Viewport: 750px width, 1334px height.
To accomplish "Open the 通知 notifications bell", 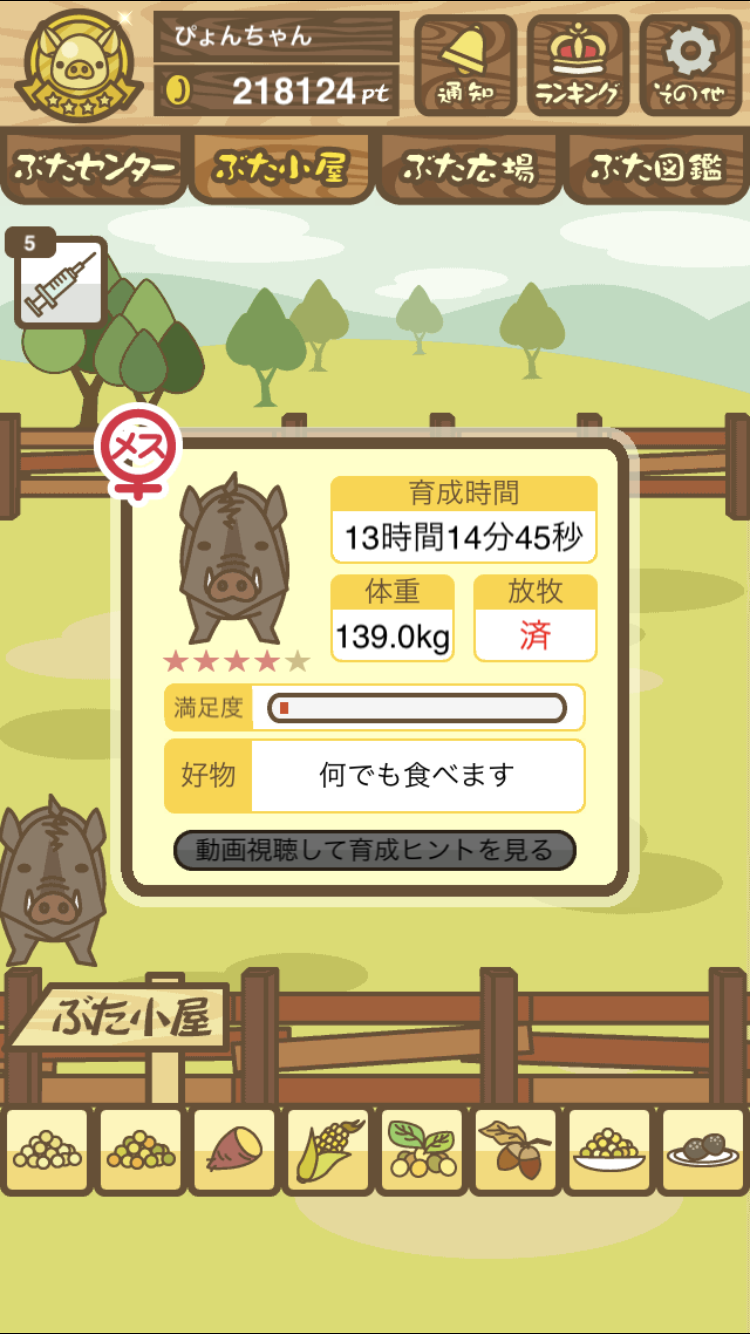I will [x=466, y=65].
